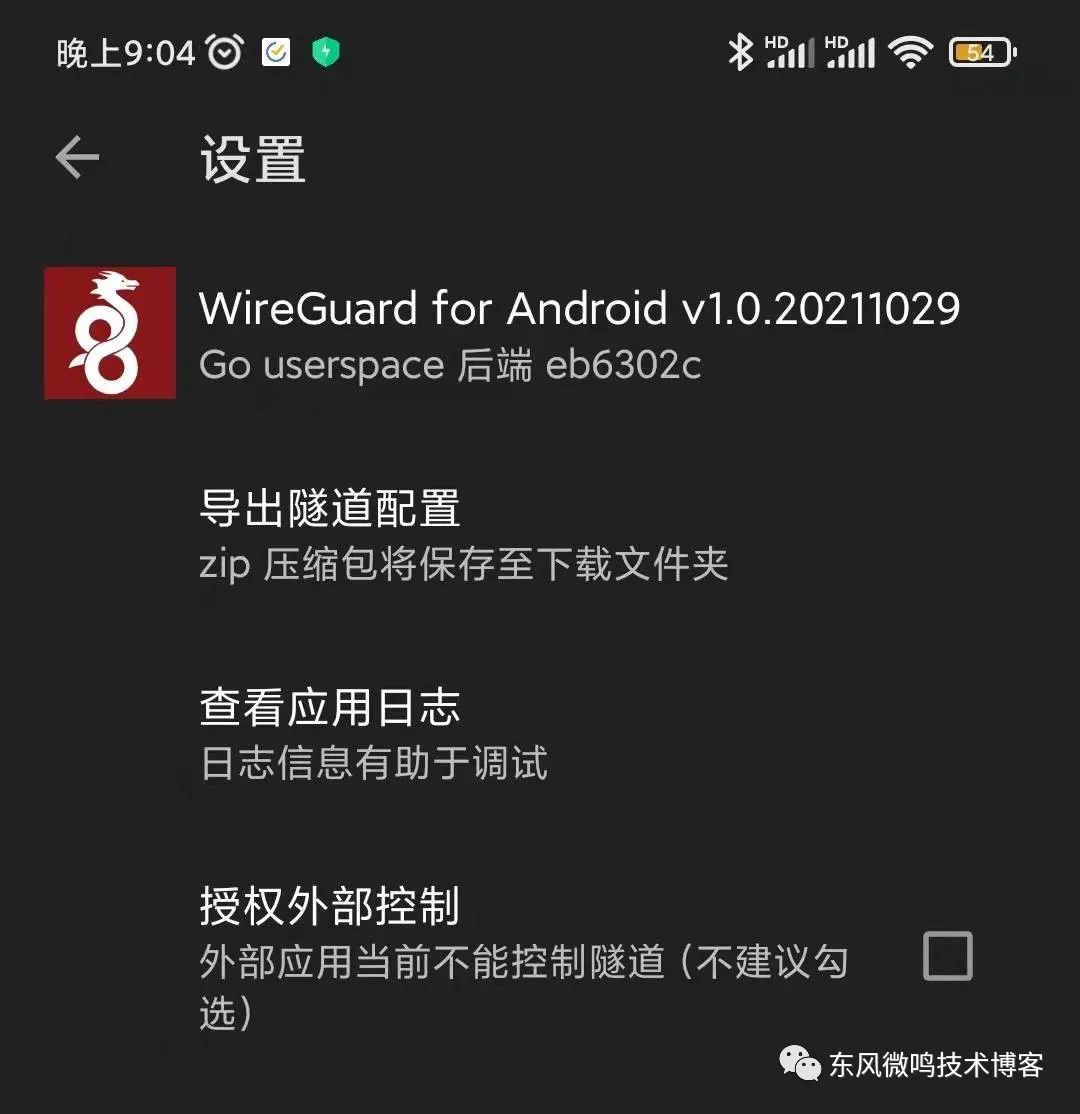This screenshot has width=1080, height=1114.
Task: Go back from the 设置 screen
Action: (x=77, y=158)
